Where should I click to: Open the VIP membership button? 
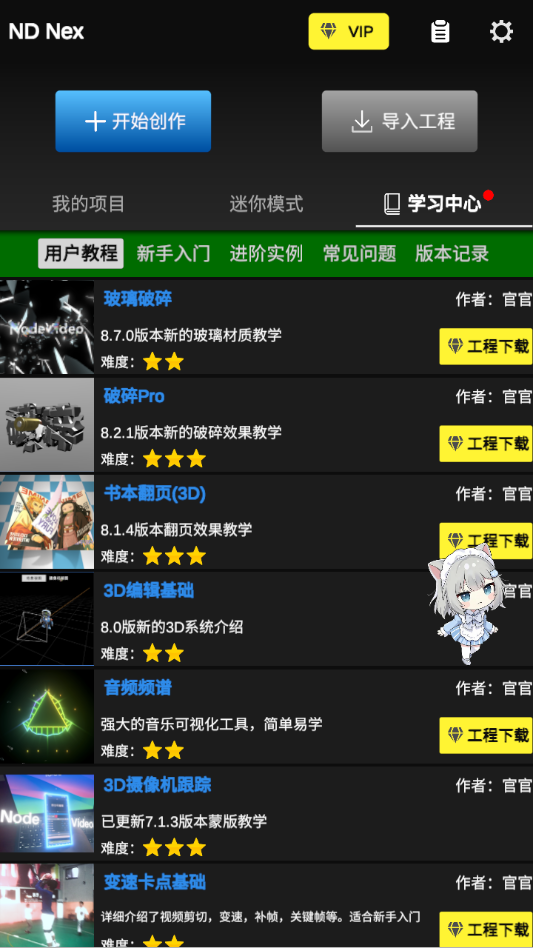pyautogui.click(x=349, y=31)
